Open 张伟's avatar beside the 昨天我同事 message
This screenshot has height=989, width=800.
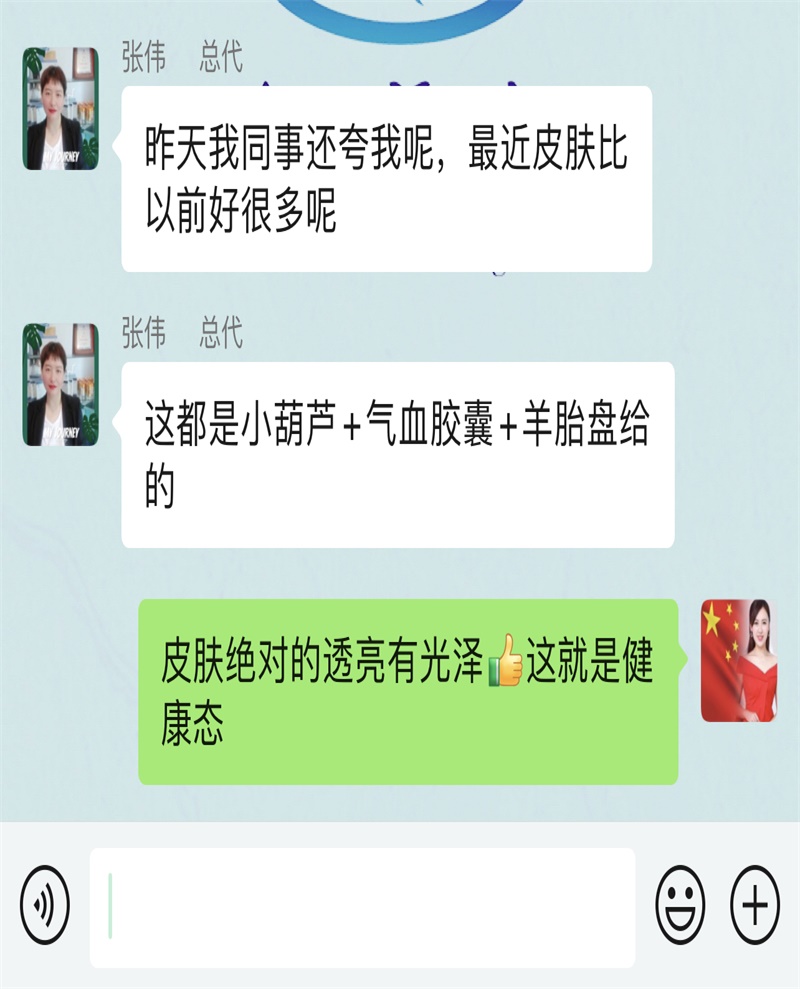click(61, 109)
